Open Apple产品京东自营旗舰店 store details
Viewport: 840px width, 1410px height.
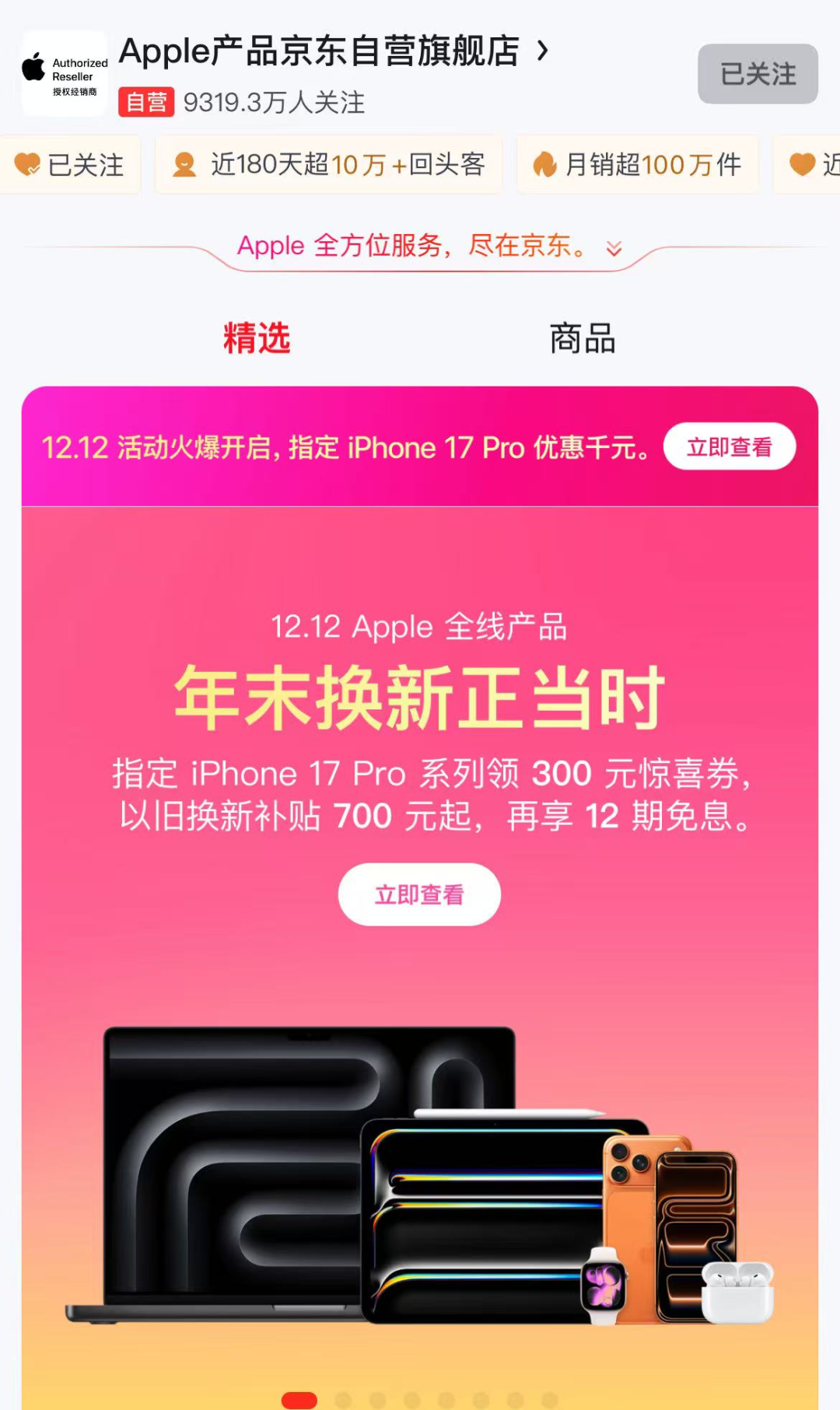tap(334, 51)
